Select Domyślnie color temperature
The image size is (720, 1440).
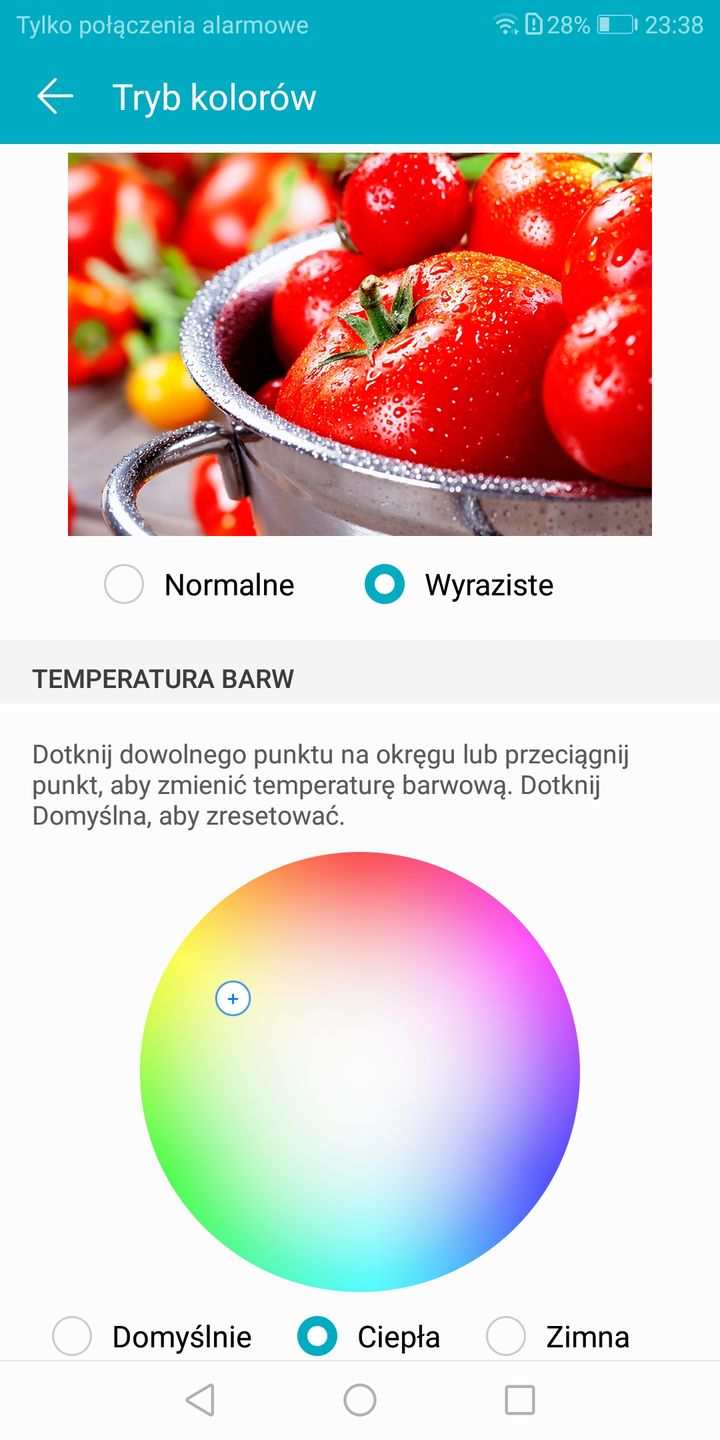[71, 1336]
